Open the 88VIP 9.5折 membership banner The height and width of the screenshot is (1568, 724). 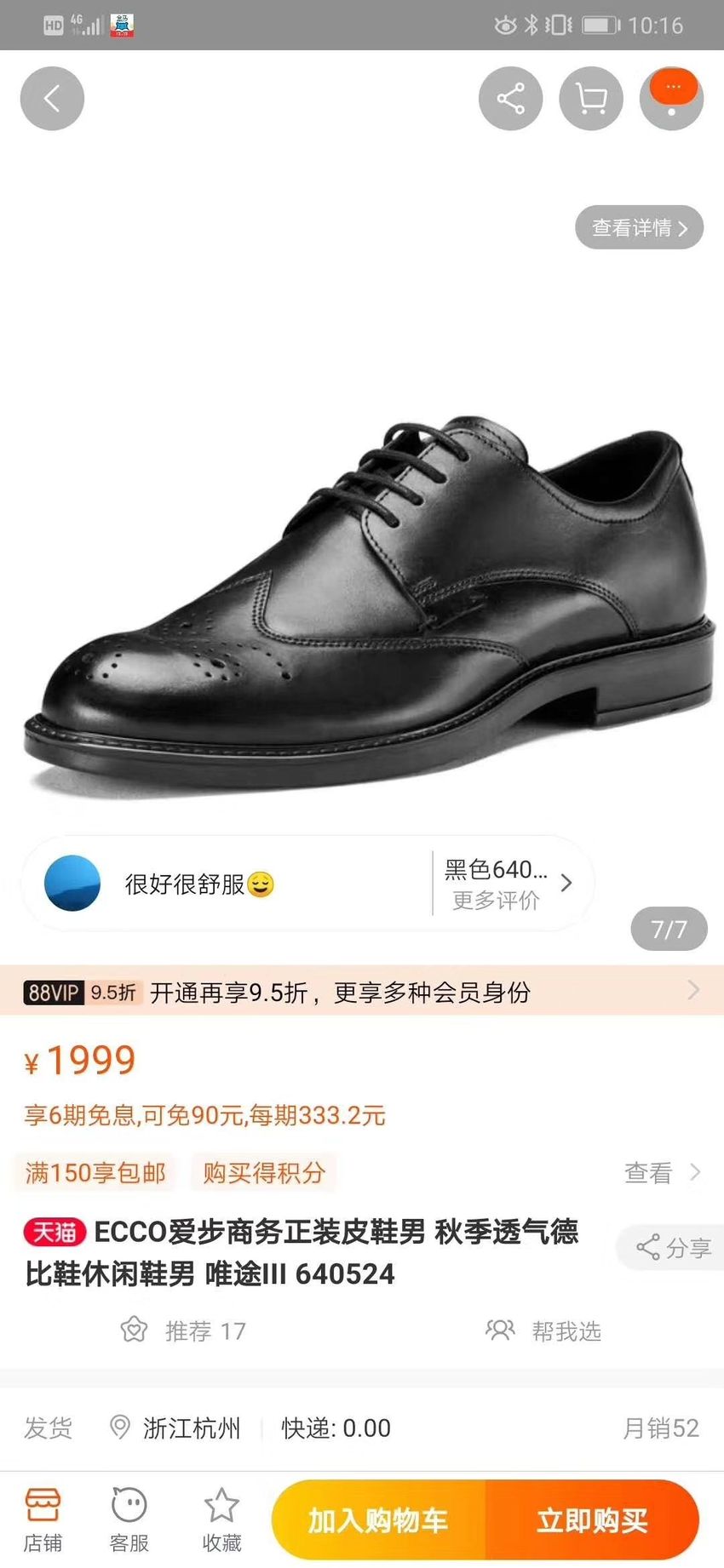click(x=362, y=991)
